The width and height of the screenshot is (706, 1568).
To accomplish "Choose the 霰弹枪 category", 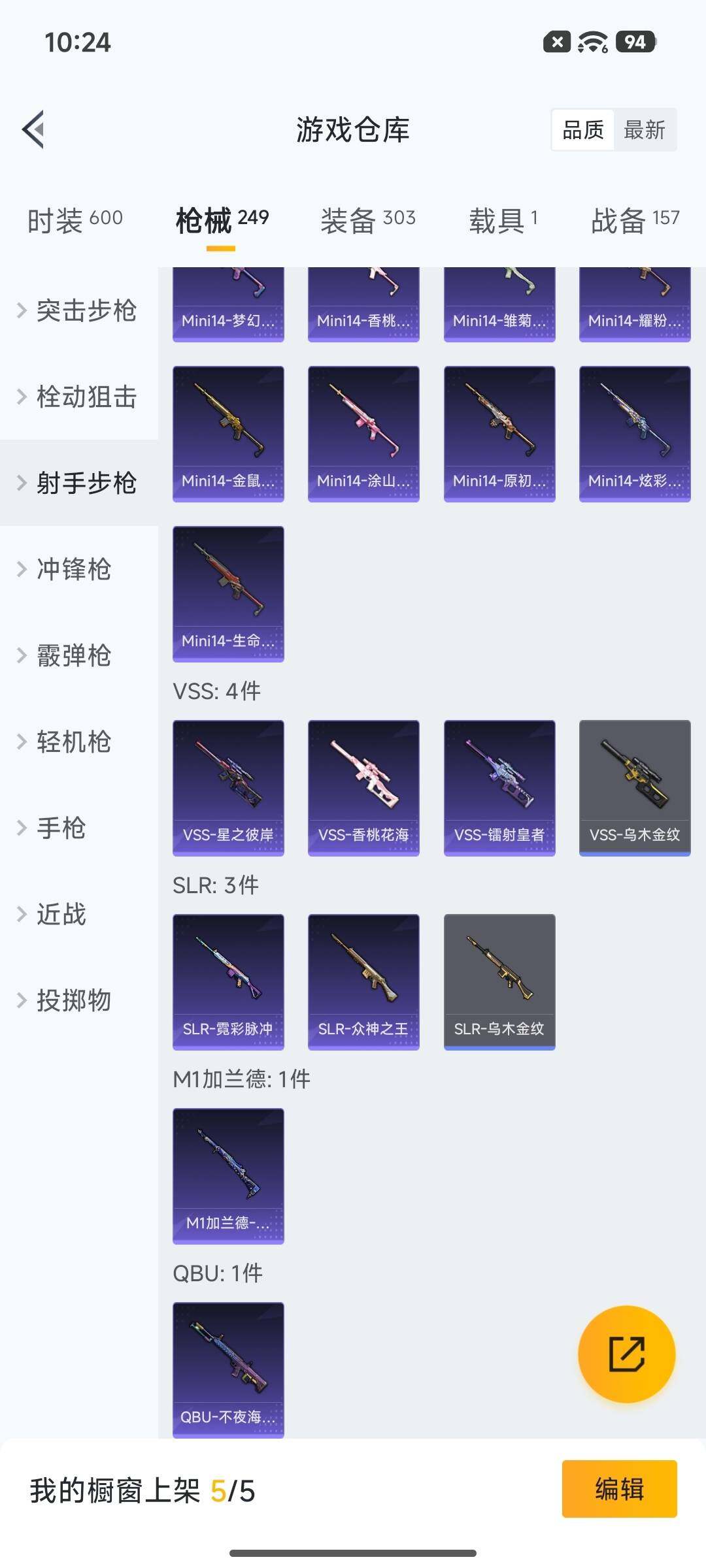I will pyautogui.click(x=79, y=655).
